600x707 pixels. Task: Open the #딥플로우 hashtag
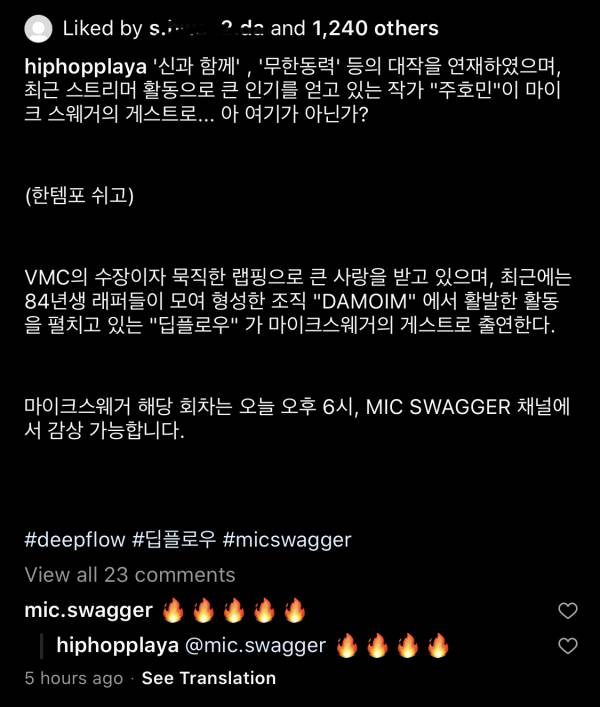click(173, 540)
